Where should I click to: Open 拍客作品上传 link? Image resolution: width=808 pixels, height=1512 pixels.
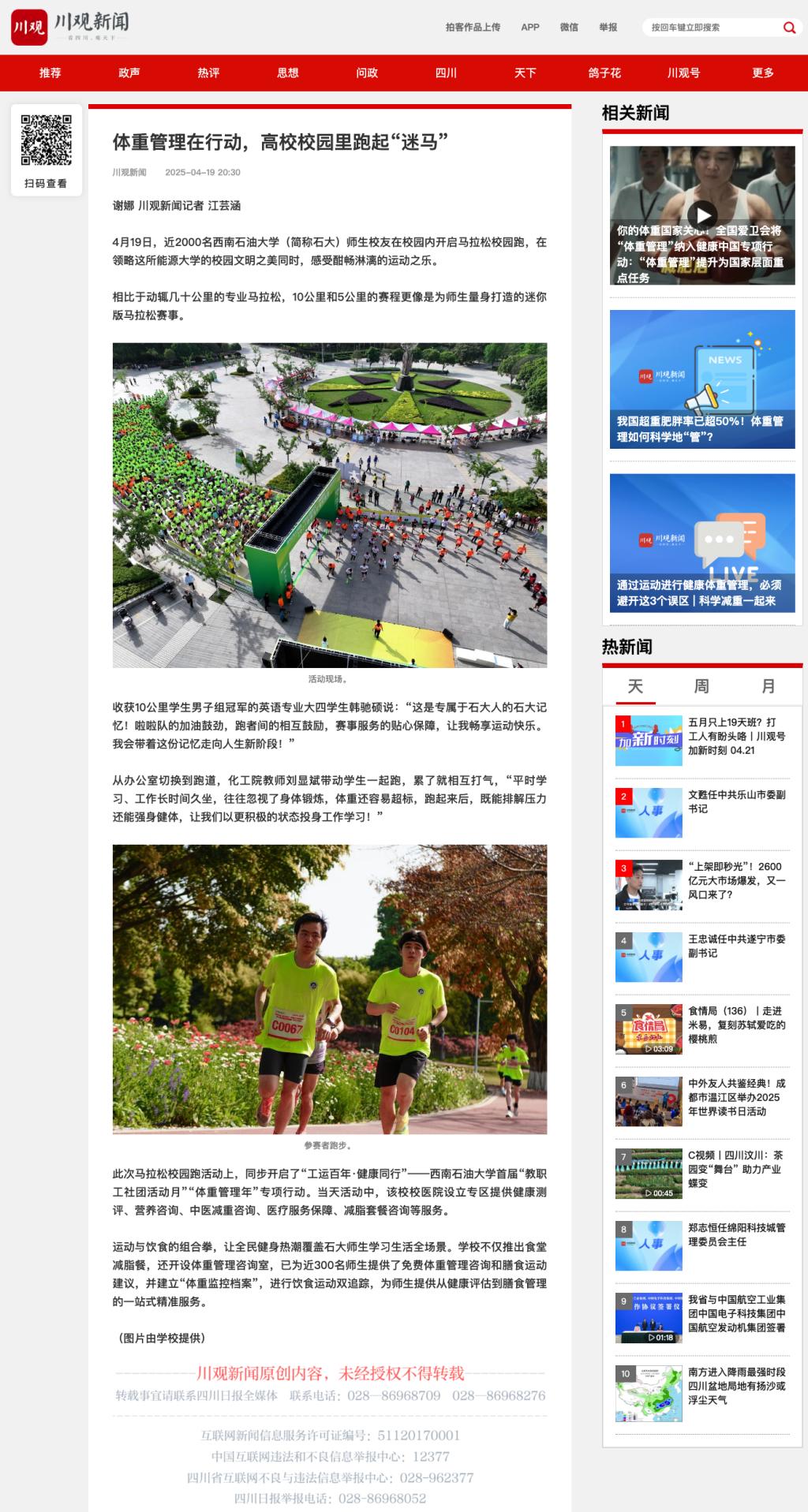473,28
